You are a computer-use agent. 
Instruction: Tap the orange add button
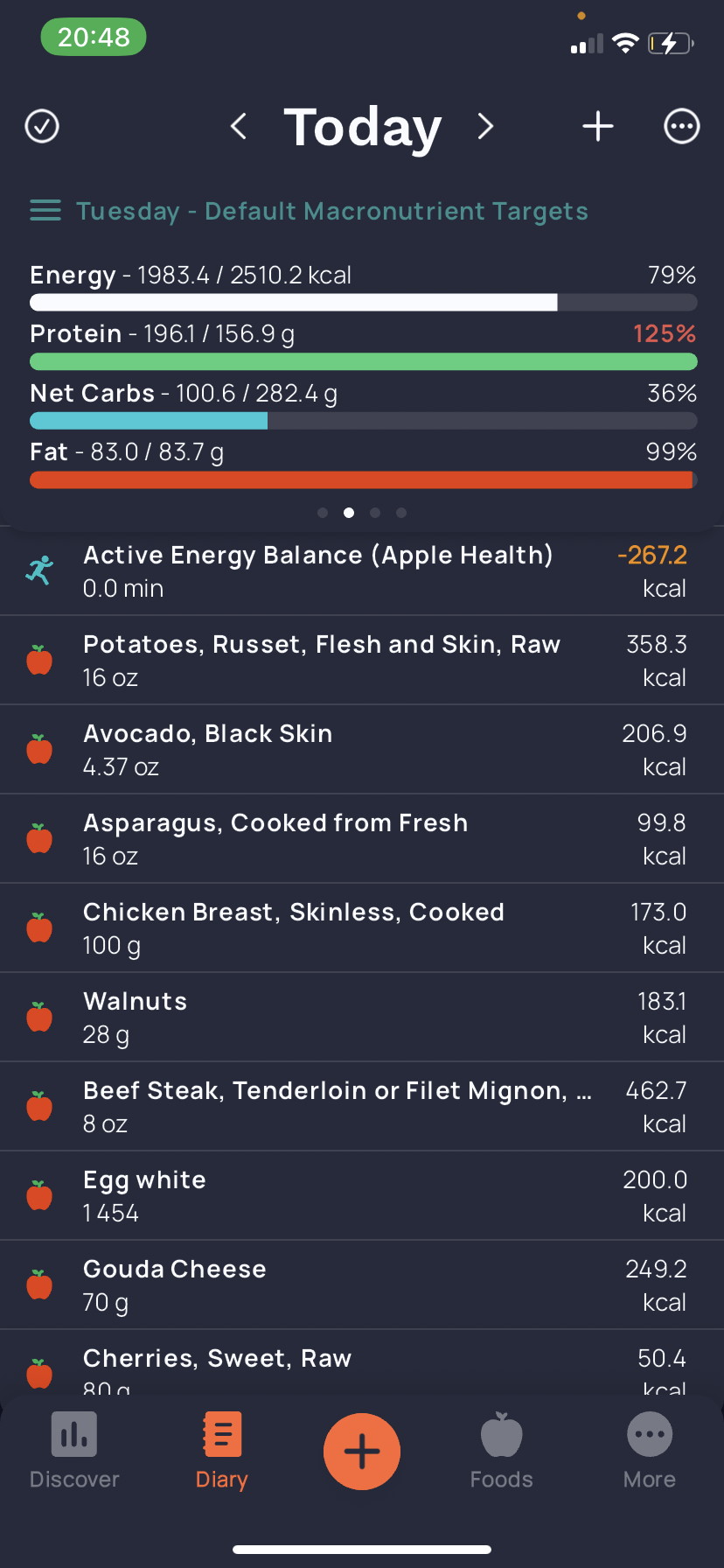(x=362, y=1451)
